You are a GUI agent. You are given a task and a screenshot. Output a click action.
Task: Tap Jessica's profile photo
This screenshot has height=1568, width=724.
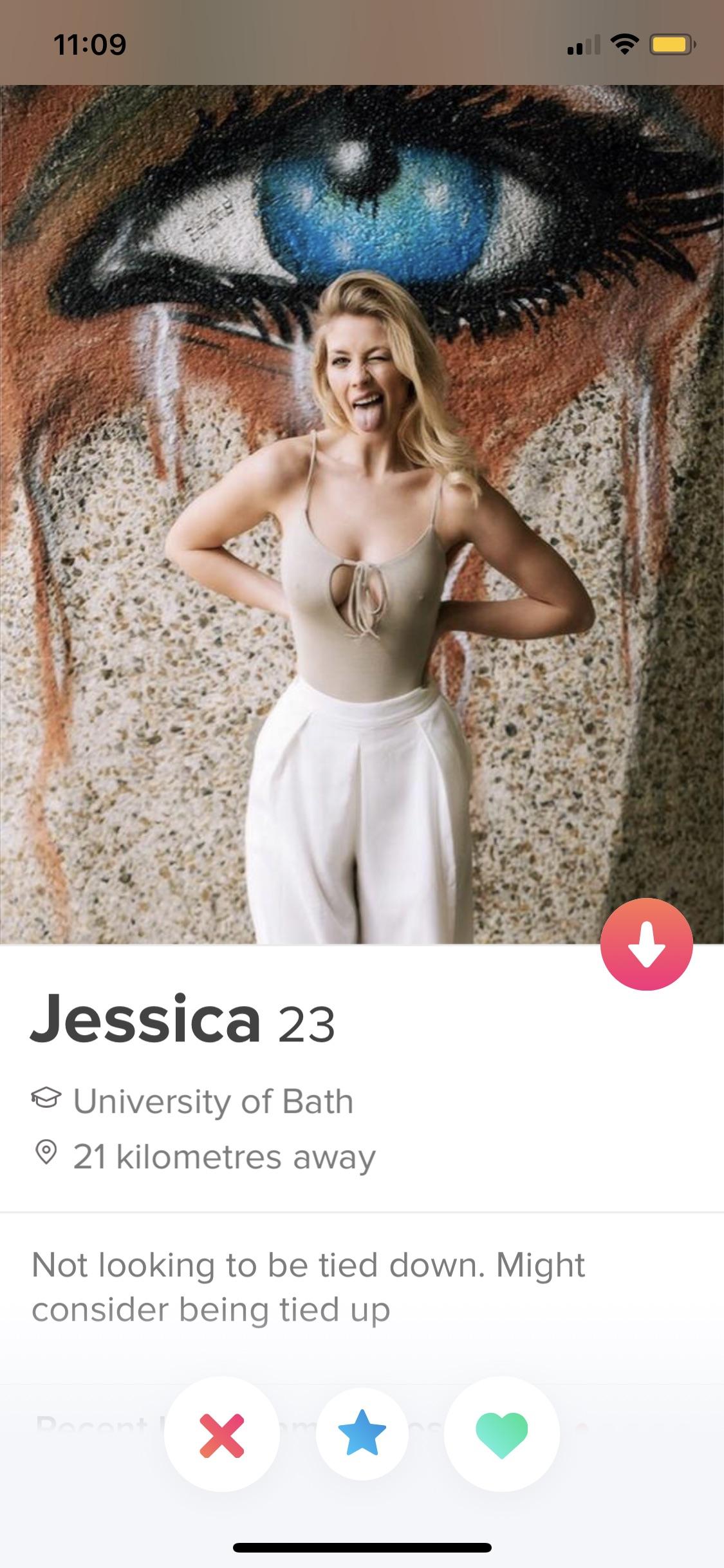pyautogui.click(x=362, y=515)
